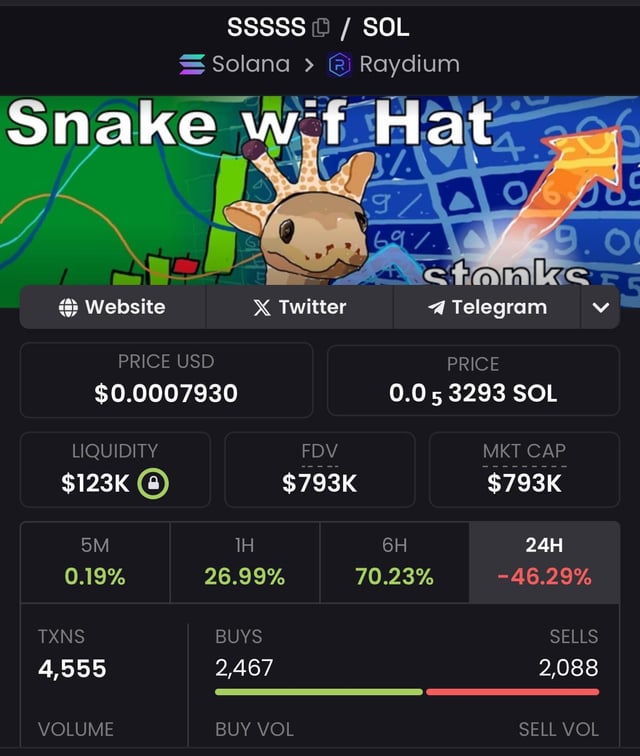Open the token's Twitter page

coord(299,307)
